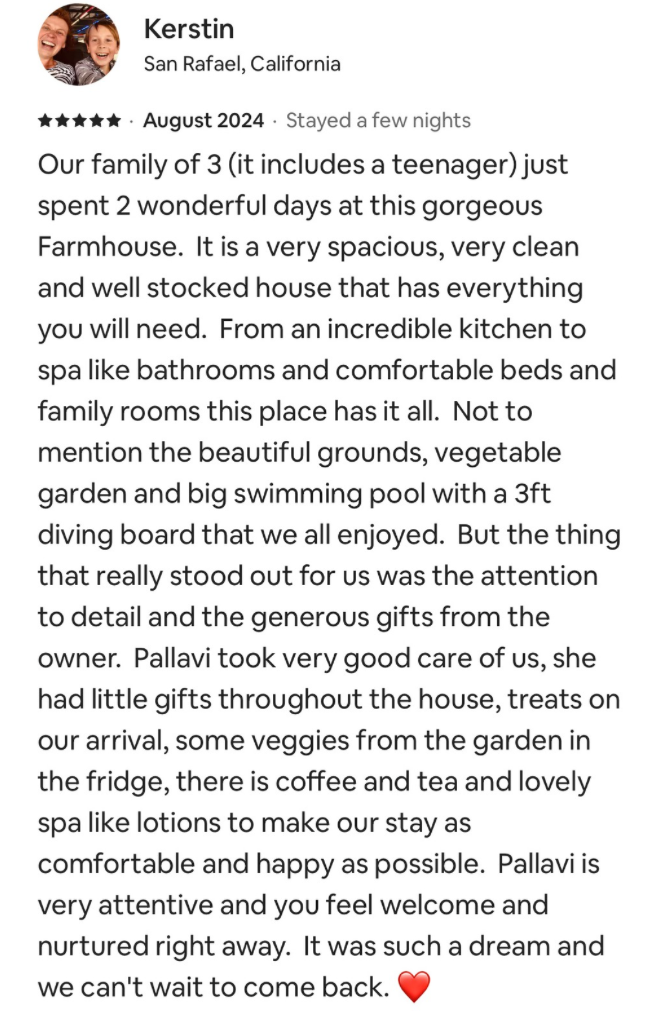Screen dimensions: 648x1011
Task: Open Kerstin's profile photo
Action: pyautogui.click(x=79, y=46)
